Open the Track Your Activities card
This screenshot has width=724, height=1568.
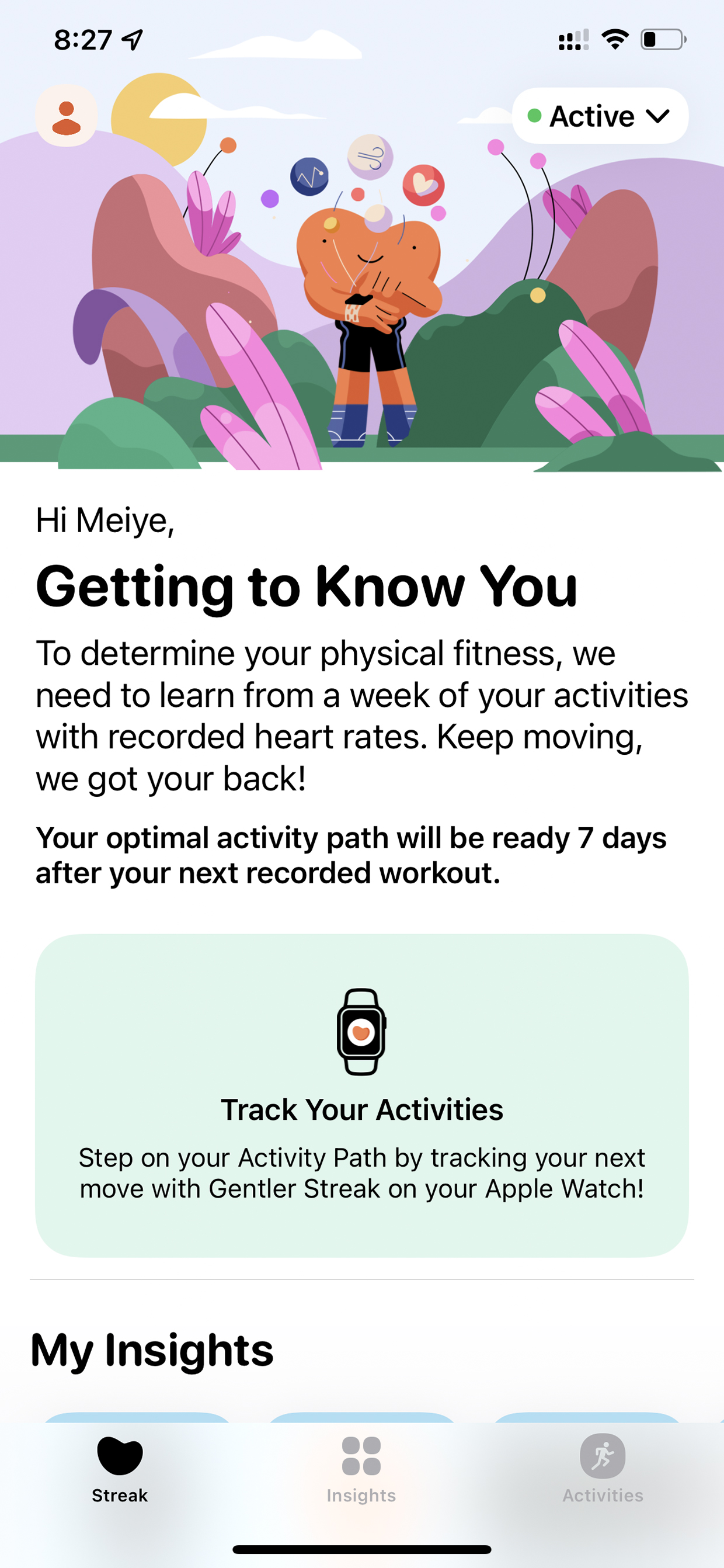pyautogui.click(x=362, y=1095)
